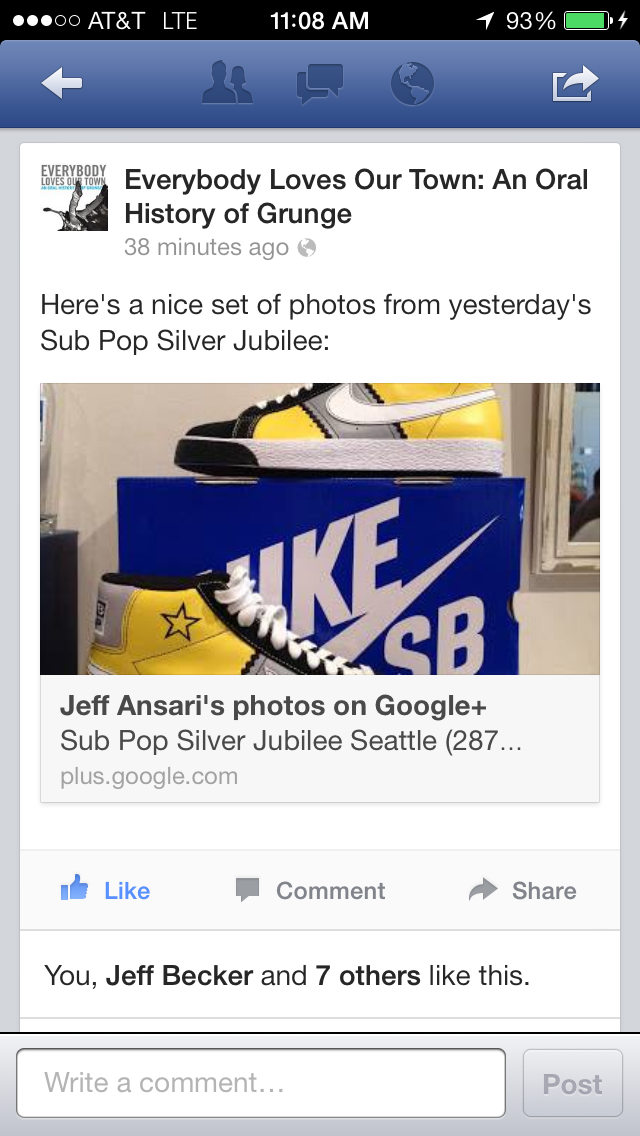Open the messages icon
This screenshot has height=1136, width=640.
tap(320, 84)
